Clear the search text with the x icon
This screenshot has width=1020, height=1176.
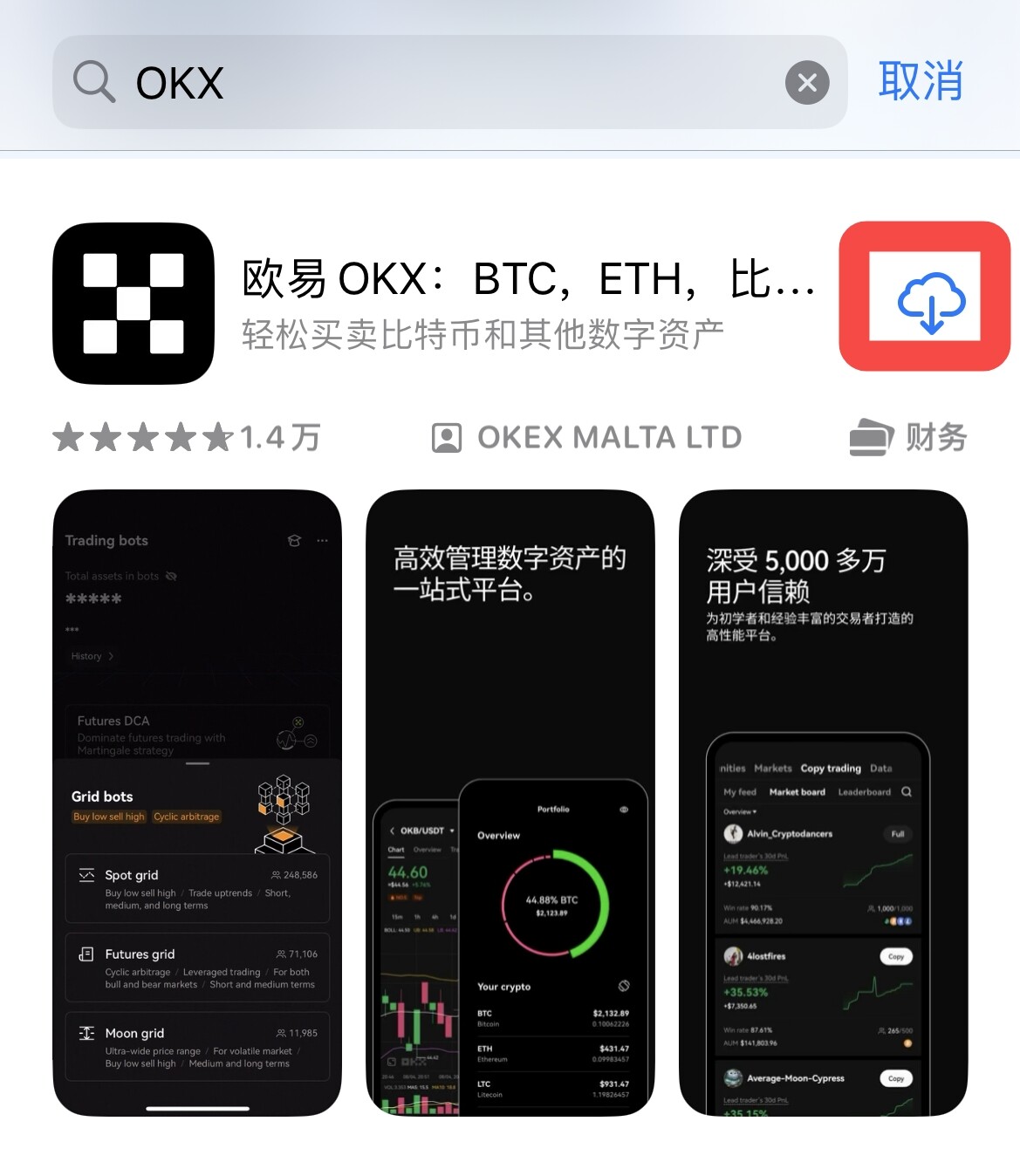click(807, 83)
